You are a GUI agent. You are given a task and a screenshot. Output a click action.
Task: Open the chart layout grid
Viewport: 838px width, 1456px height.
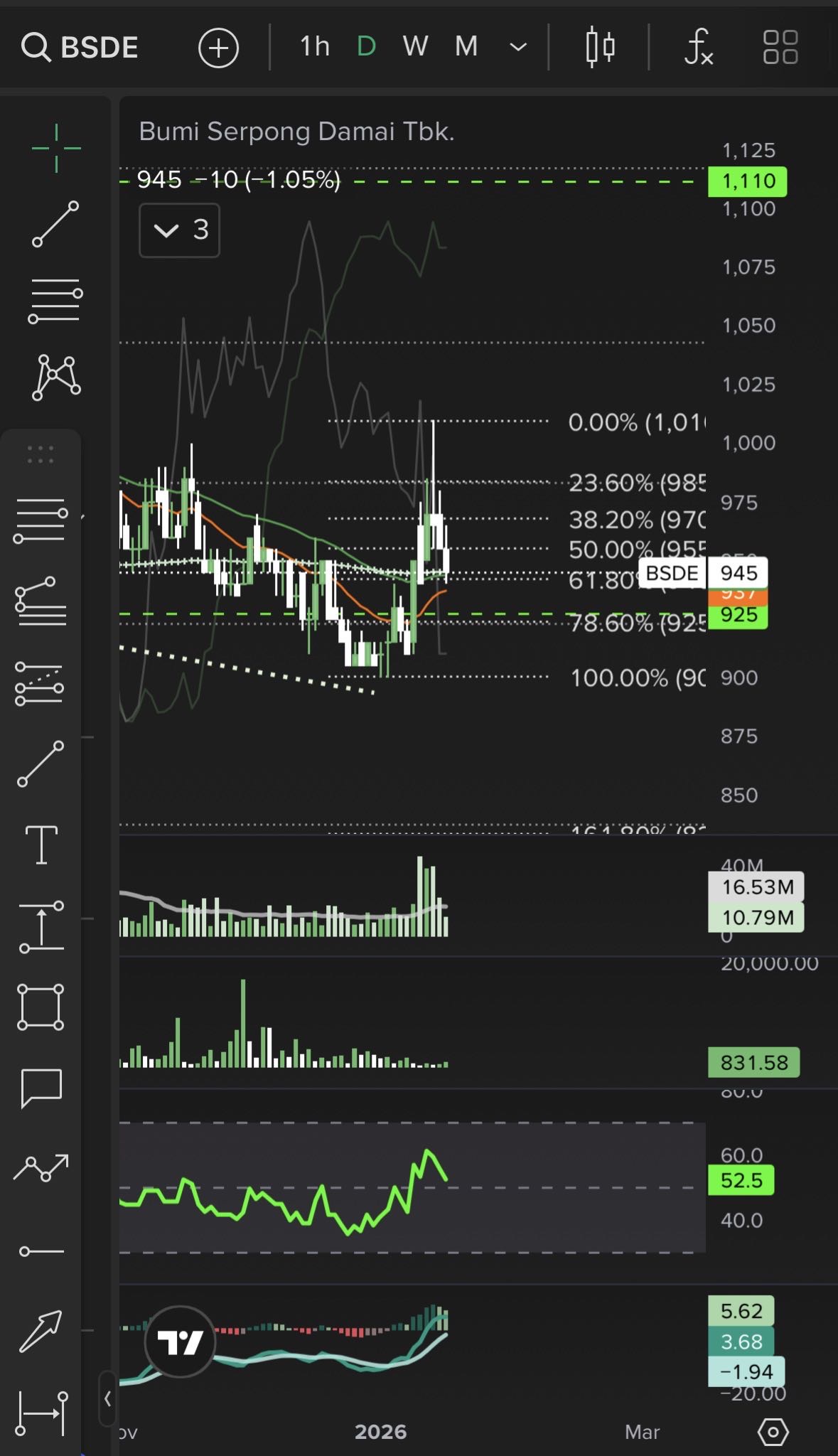click(x=780, y=48)
